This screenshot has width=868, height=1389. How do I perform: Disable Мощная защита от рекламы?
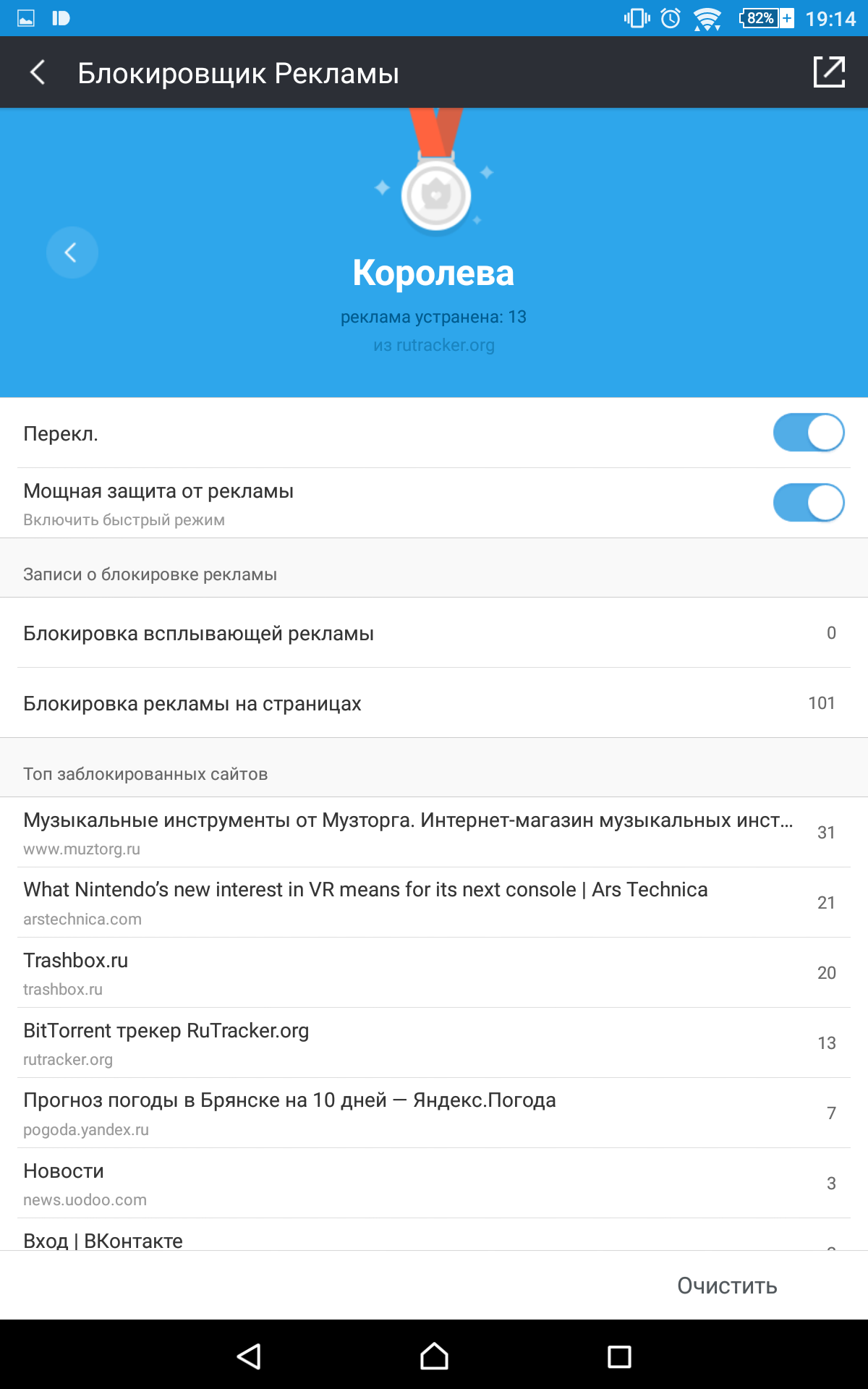tap(809, 503)
